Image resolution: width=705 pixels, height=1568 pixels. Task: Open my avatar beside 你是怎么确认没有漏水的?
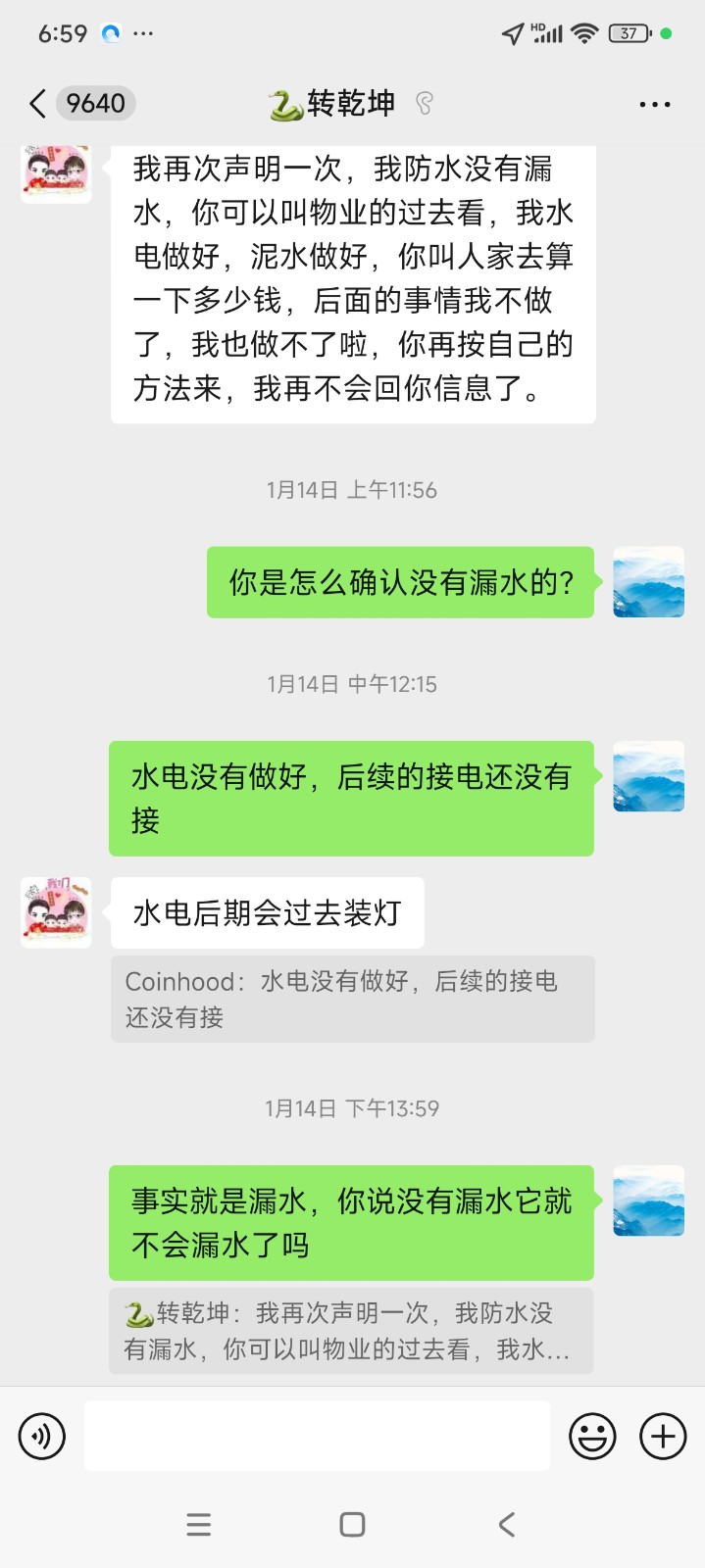coord(648,582)
